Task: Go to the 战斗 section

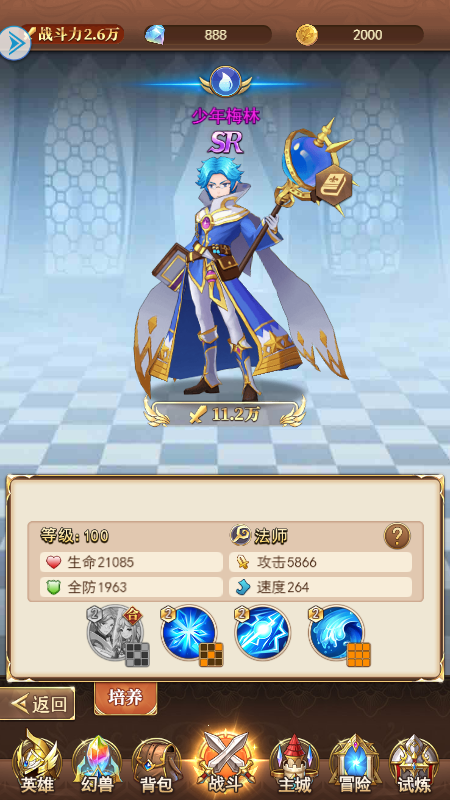Action: [225, 761]
